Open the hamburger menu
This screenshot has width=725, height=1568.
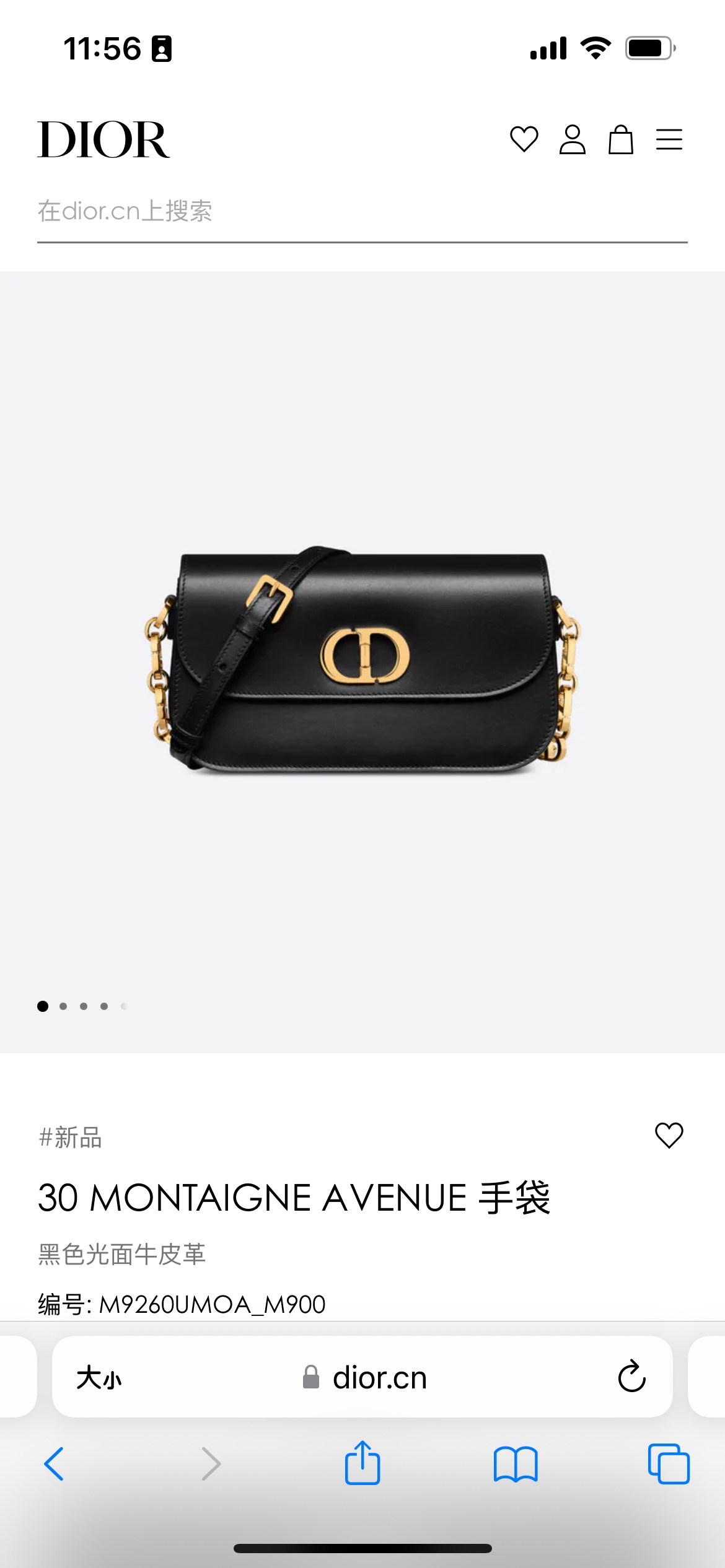tap(669, 139)
